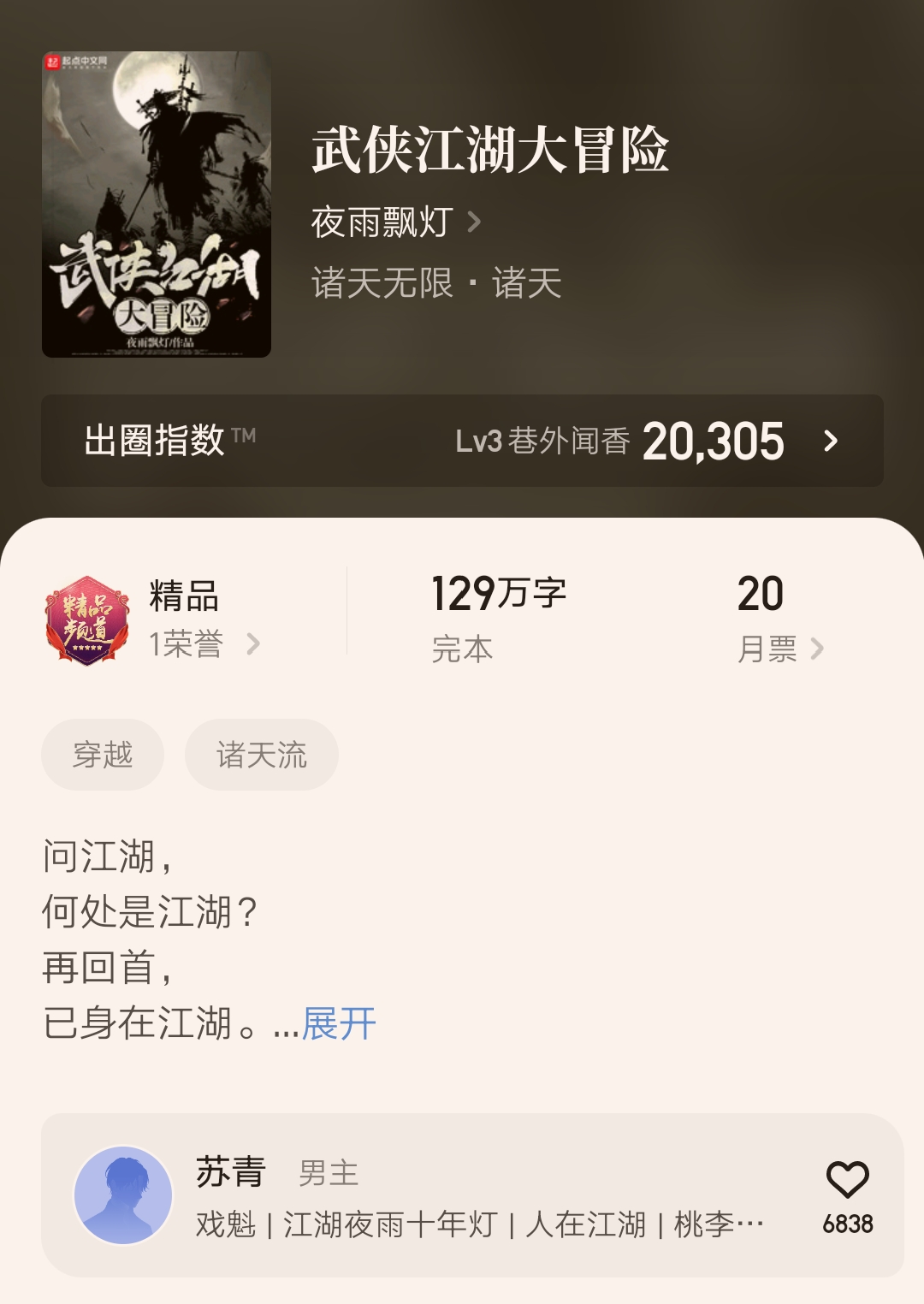Select the 穿越 tag
Viewport: 924px width, 1304px height.
click(x=103, y=755)
